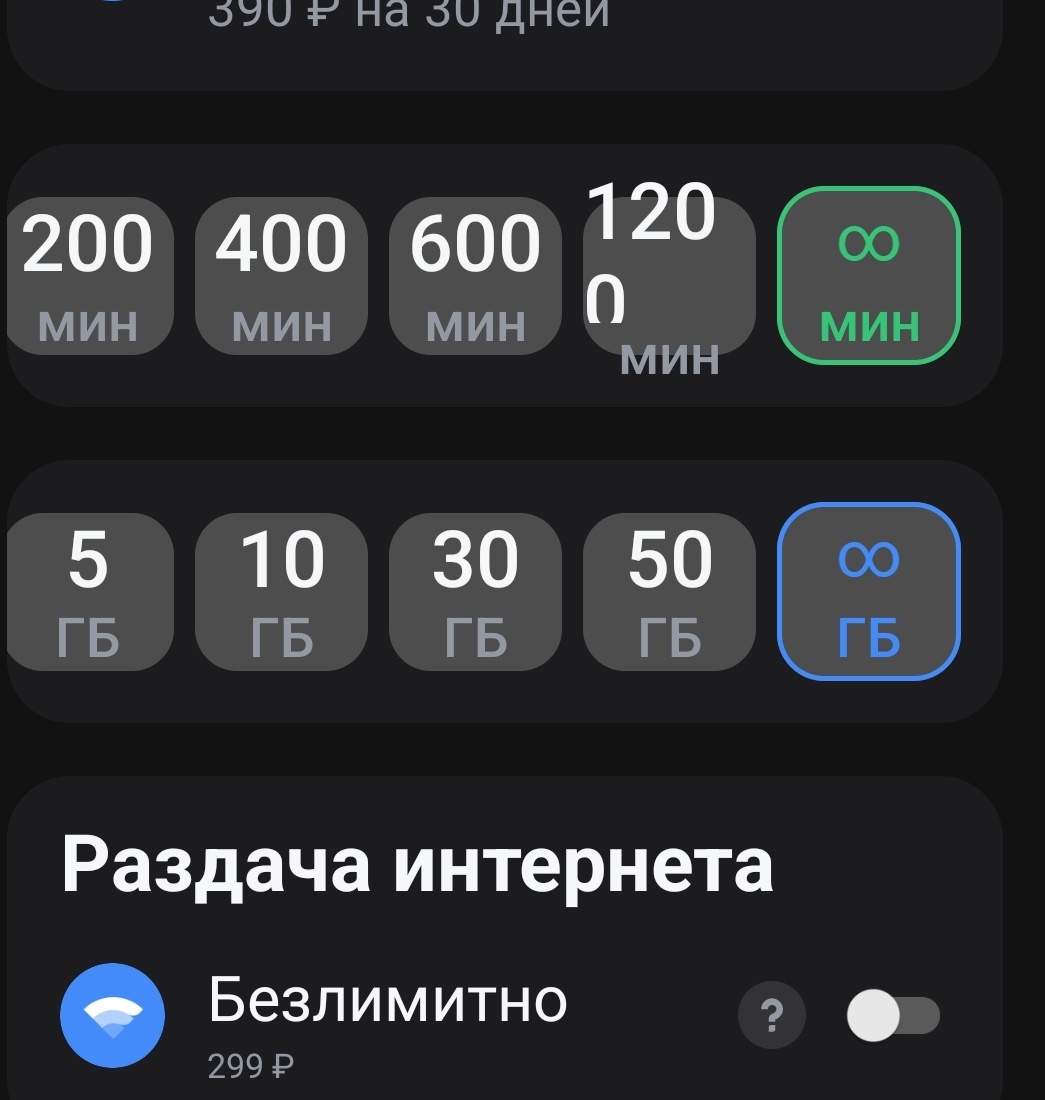Open the Безлимитно question mark help
Image resolution: width=1045 pixels, height=1100 pixels.
[771, 1015]
